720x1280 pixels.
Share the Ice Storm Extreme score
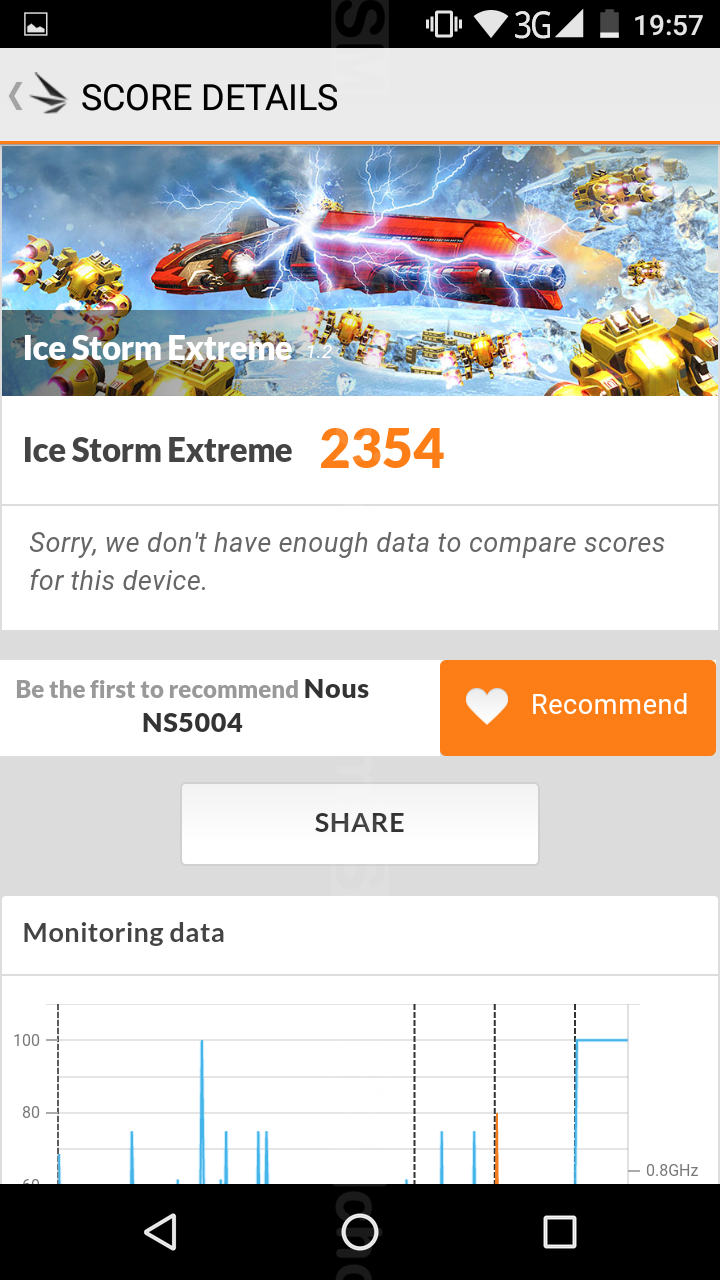point(360,823)
